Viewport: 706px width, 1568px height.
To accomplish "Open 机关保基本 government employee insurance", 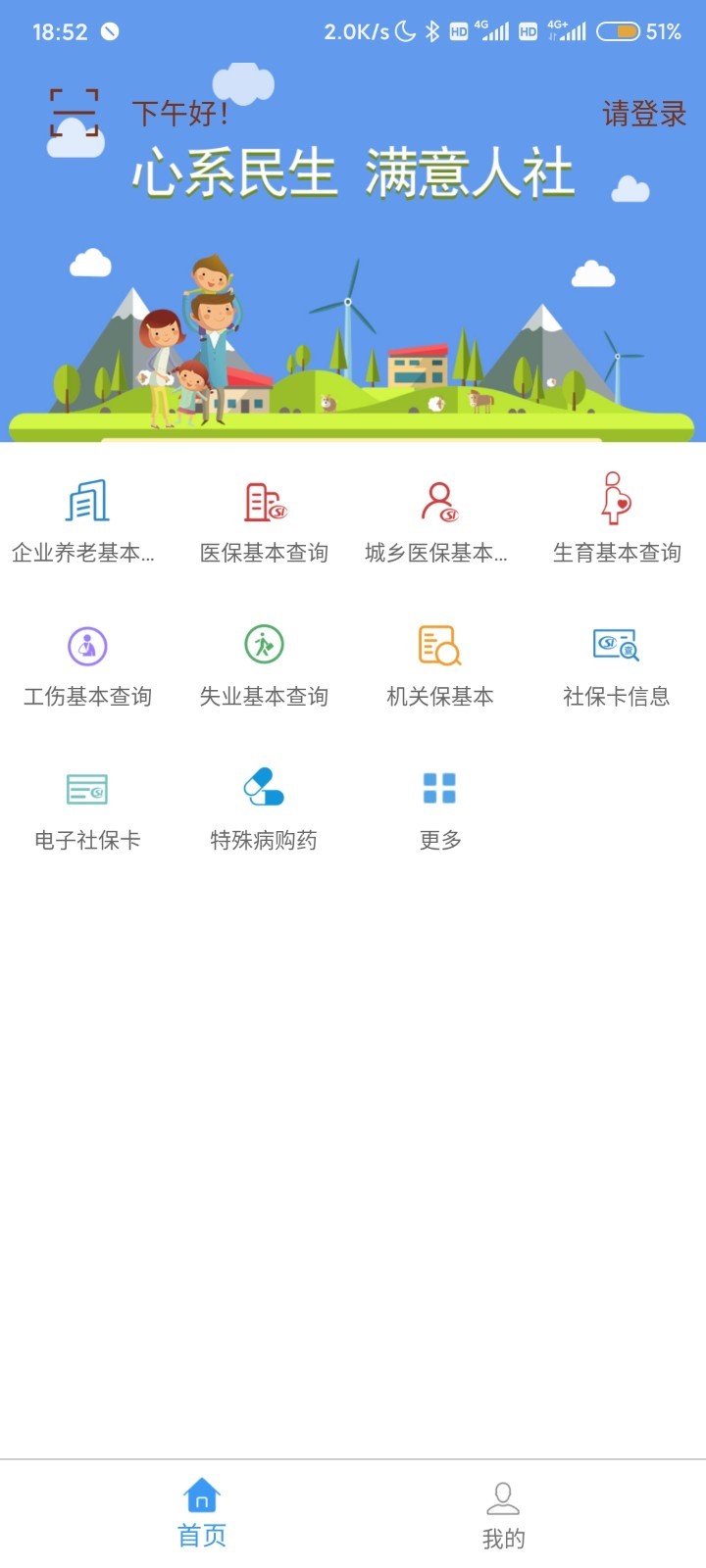I will 439,661.
